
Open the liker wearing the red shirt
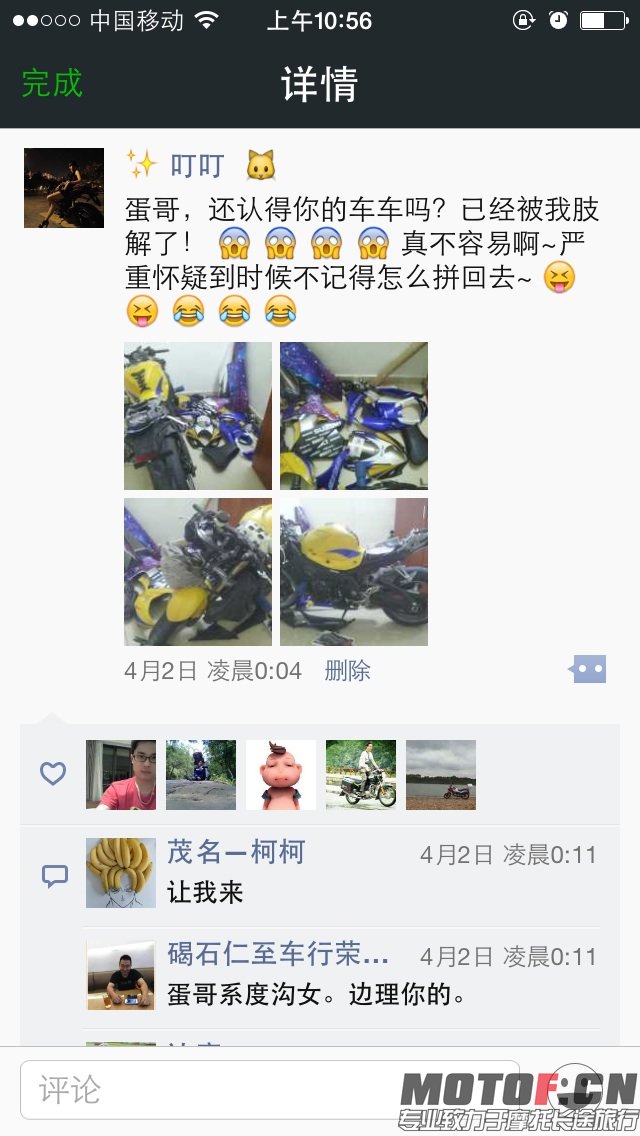(x=121, y=775)
